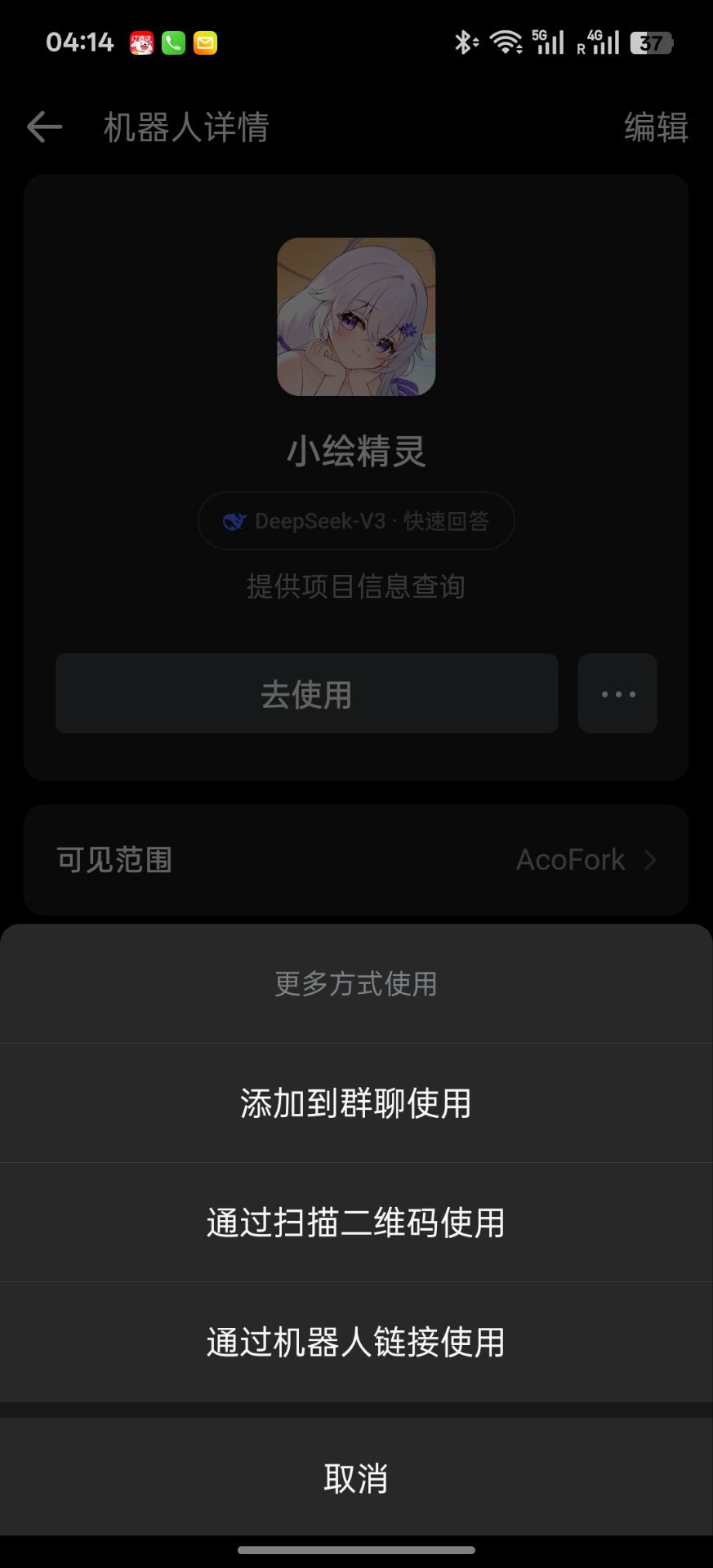Dismiss the sheet with 取消
This screenshot has width=713, height=1568.
[356, 1478]
